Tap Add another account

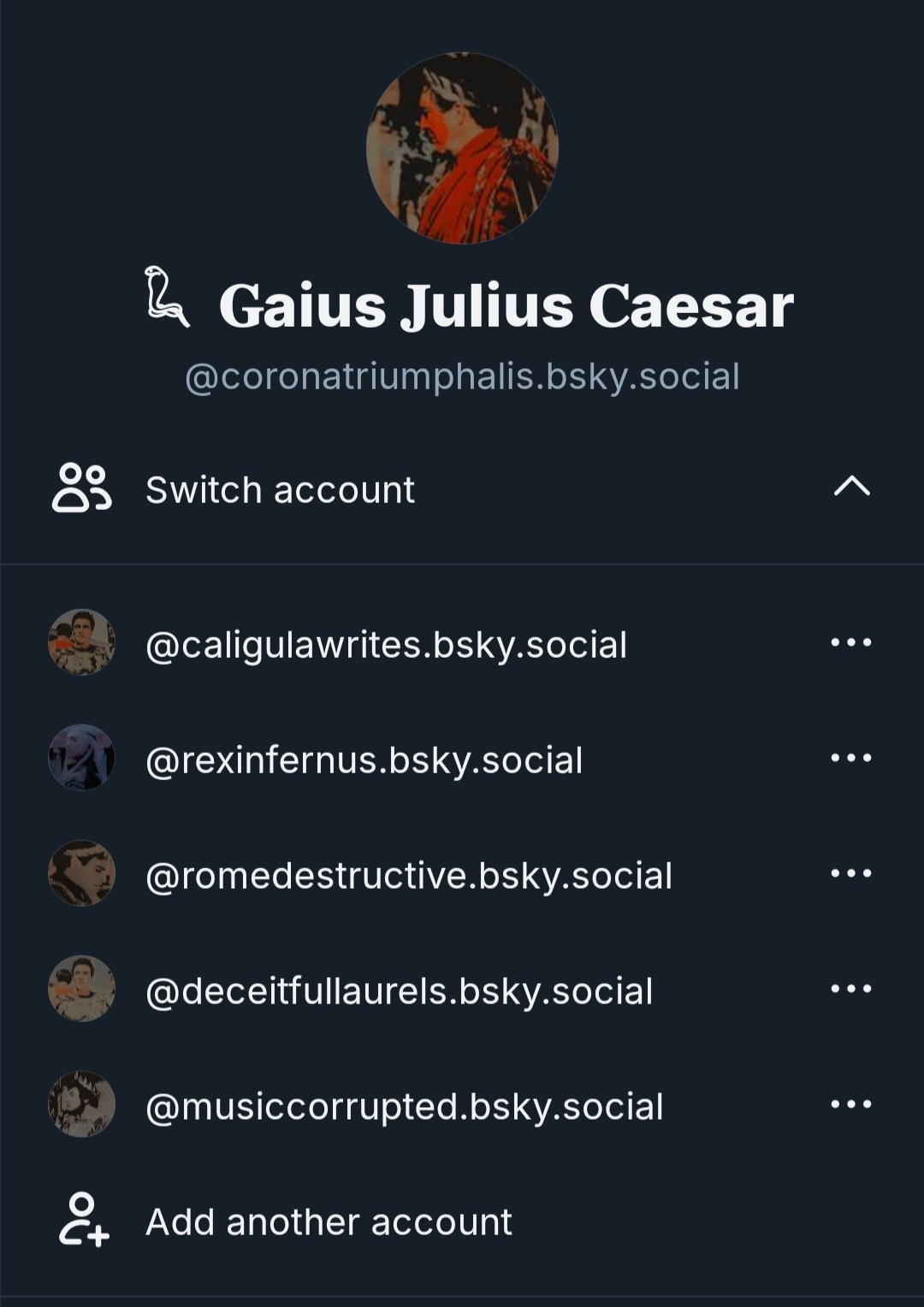(x=328, y=1221)
